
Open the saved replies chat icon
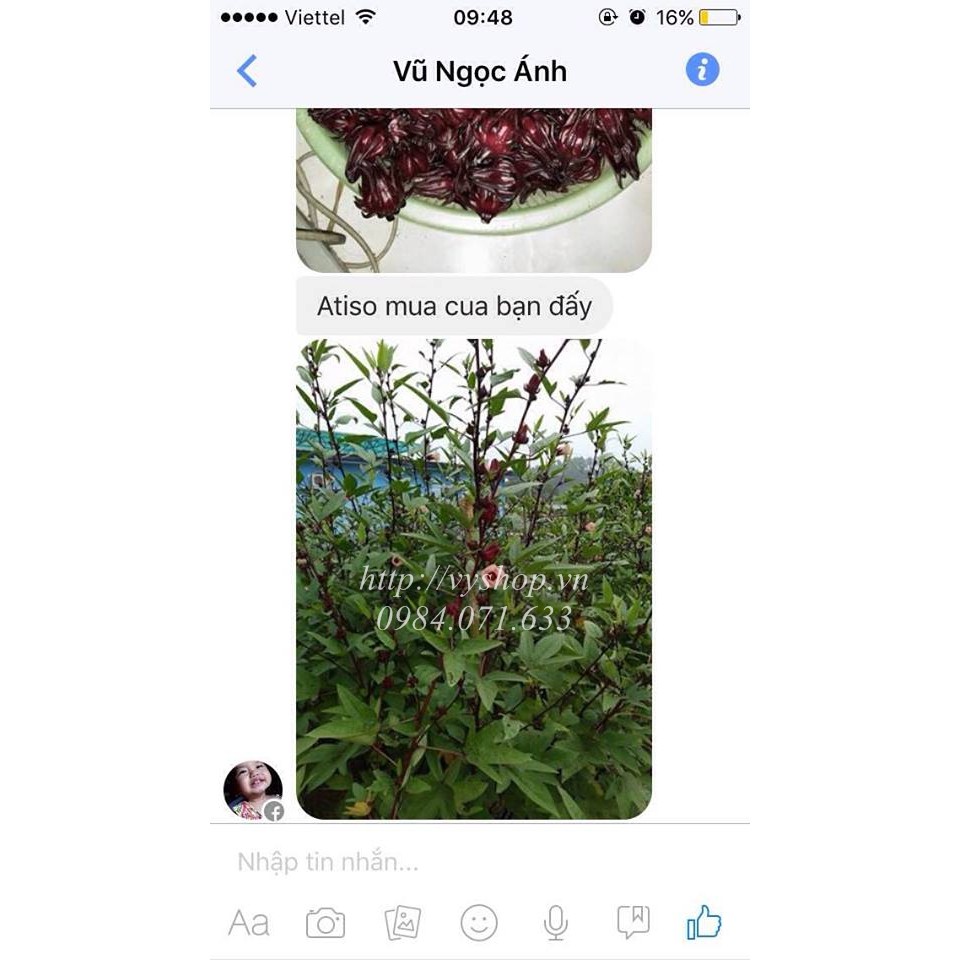pyautogui.click(x=633, y=923)
